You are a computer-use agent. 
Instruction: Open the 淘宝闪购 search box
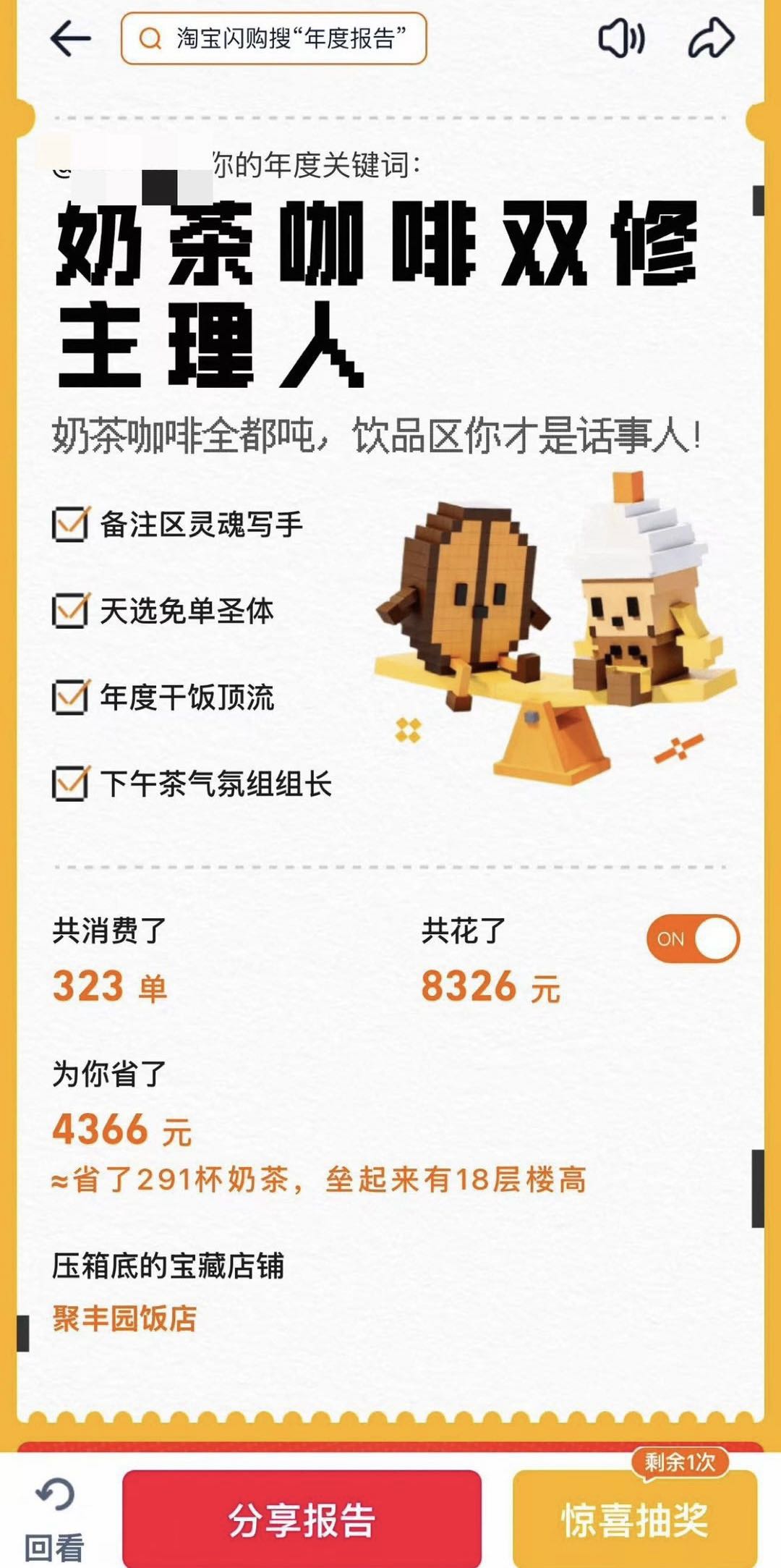(274, 38)
